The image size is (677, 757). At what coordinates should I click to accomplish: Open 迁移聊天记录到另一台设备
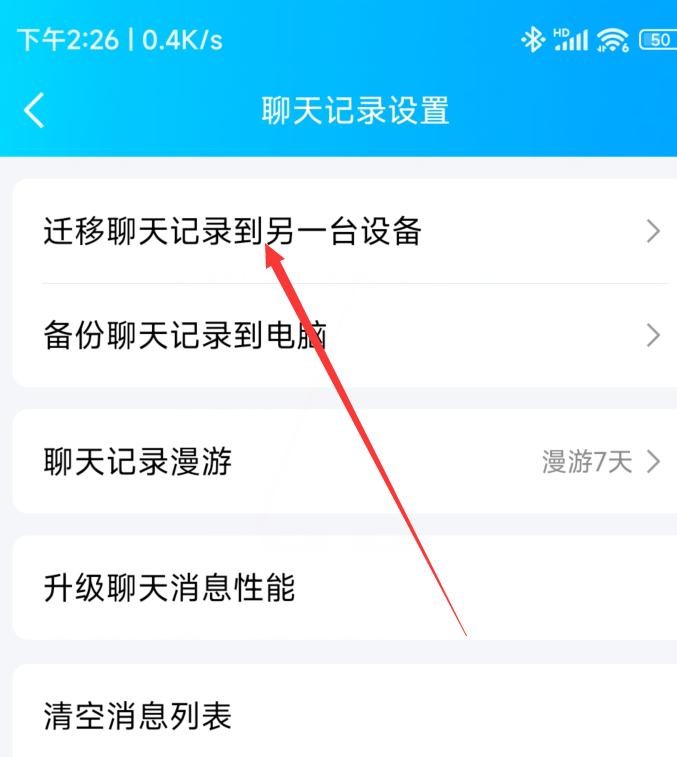[x=338, y=232]
